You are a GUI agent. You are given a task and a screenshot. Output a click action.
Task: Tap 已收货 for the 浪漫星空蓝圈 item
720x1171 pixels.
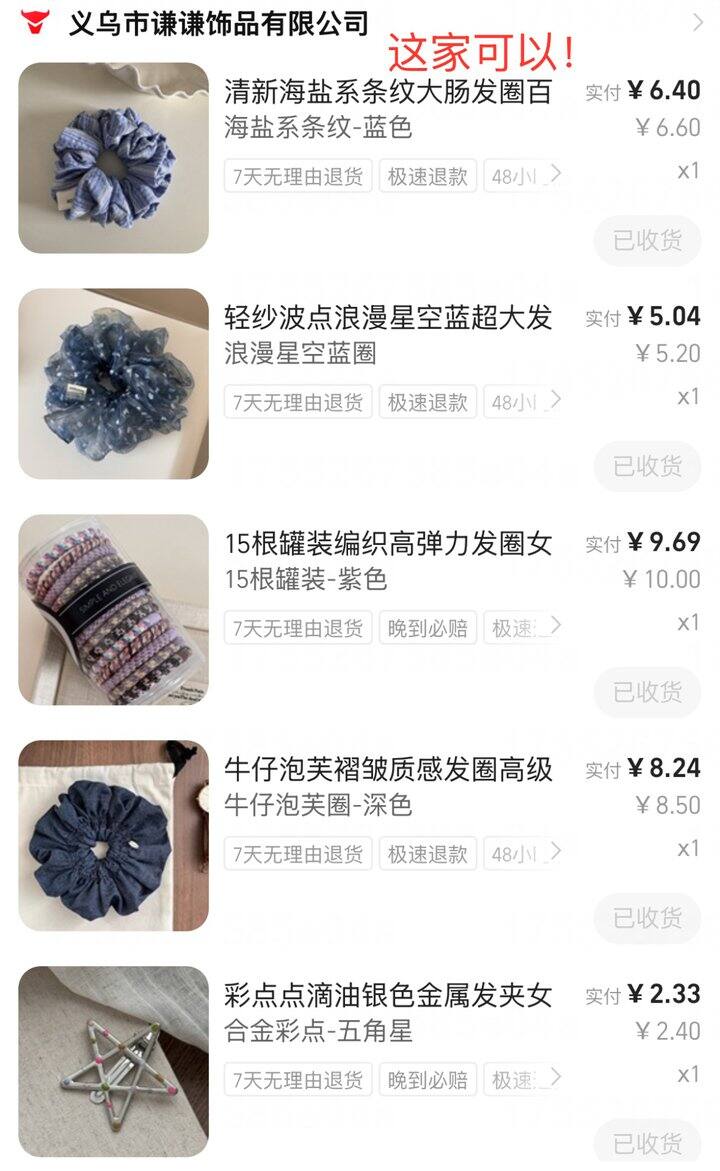click(648, 467)
